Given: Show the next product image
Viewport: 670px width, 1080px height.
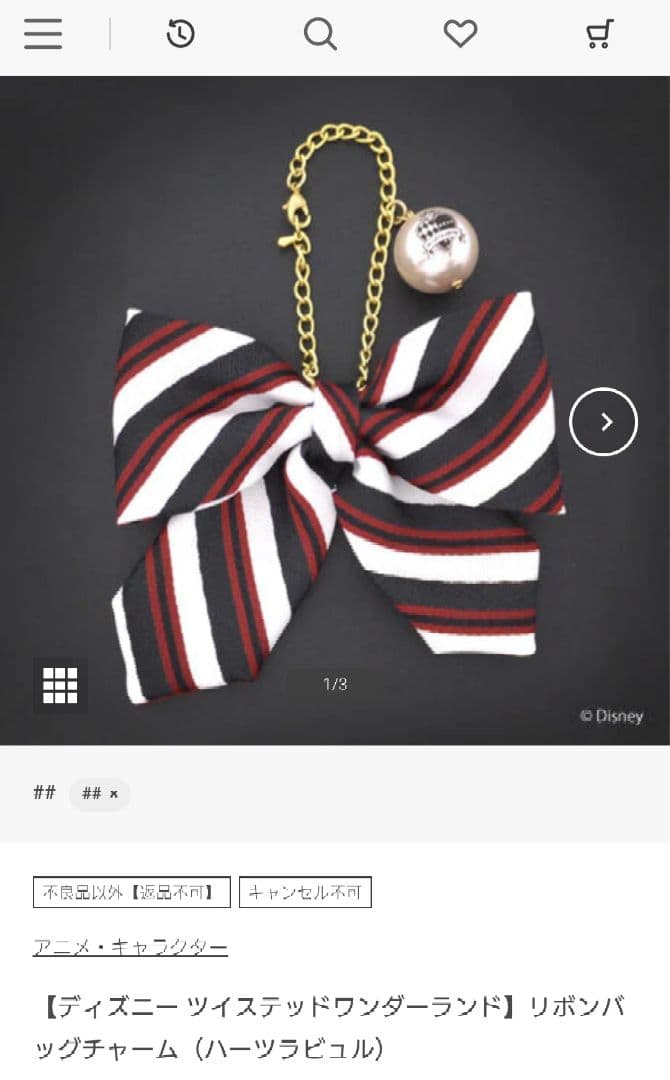Looking at the screenshot, I should (x=603, y=422).
